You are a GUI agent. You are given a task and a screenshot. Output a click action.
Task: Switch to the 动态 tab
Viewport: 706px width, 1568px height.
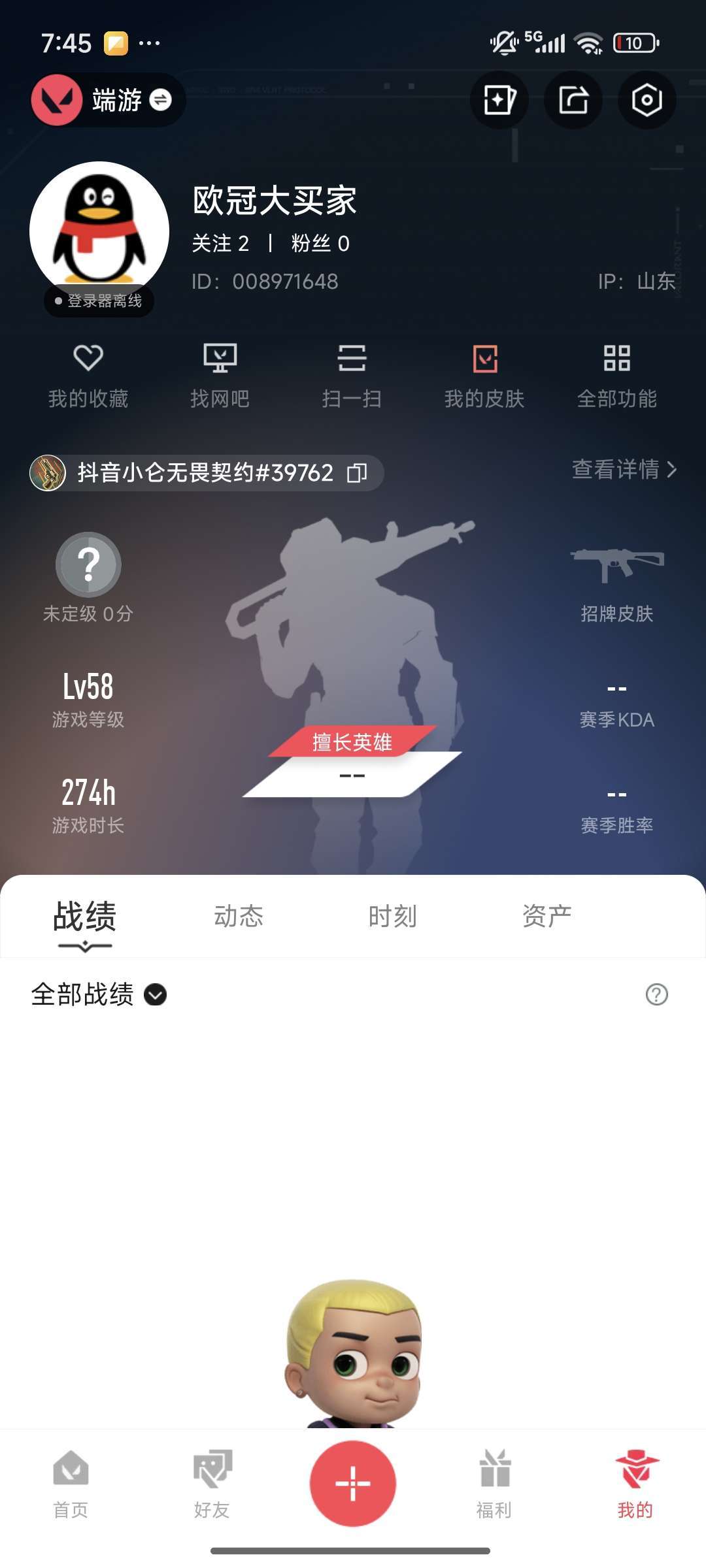click(x=239, y=916)
